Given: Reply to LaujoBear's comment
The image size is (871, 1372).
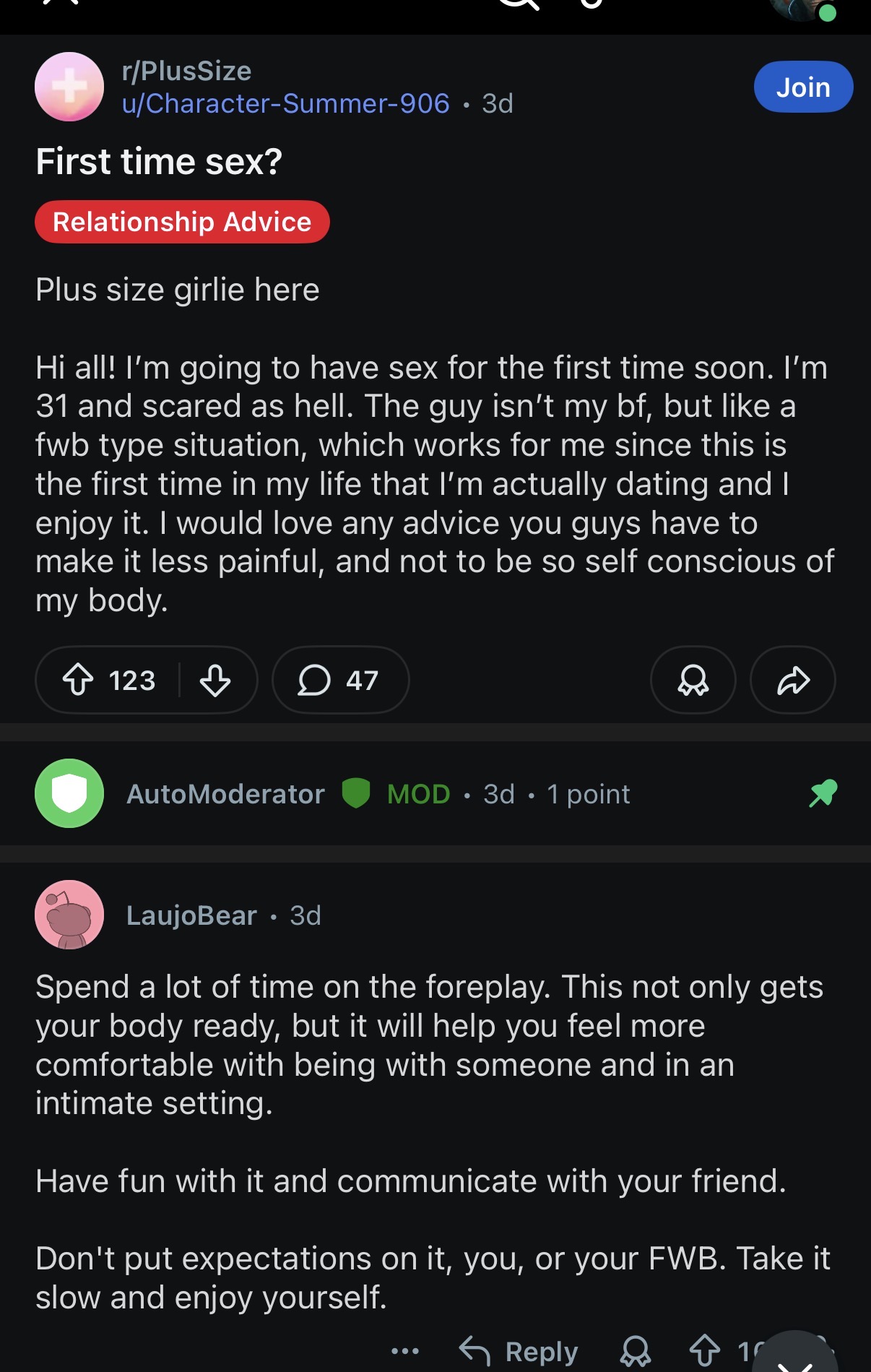Looking at the screenshot, I should [519, 1350].
